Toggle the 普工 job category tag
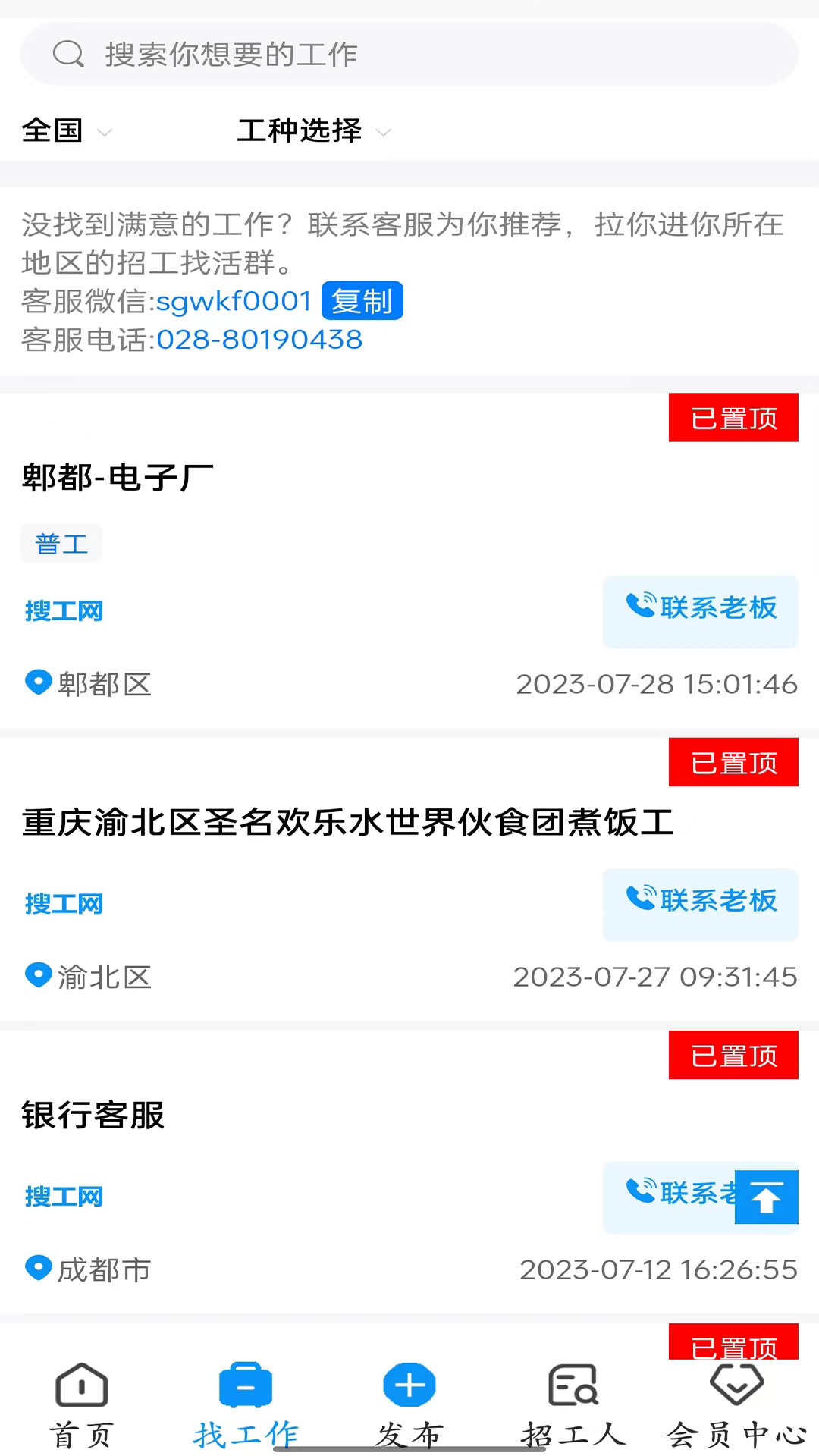 (x=61, y=541)
